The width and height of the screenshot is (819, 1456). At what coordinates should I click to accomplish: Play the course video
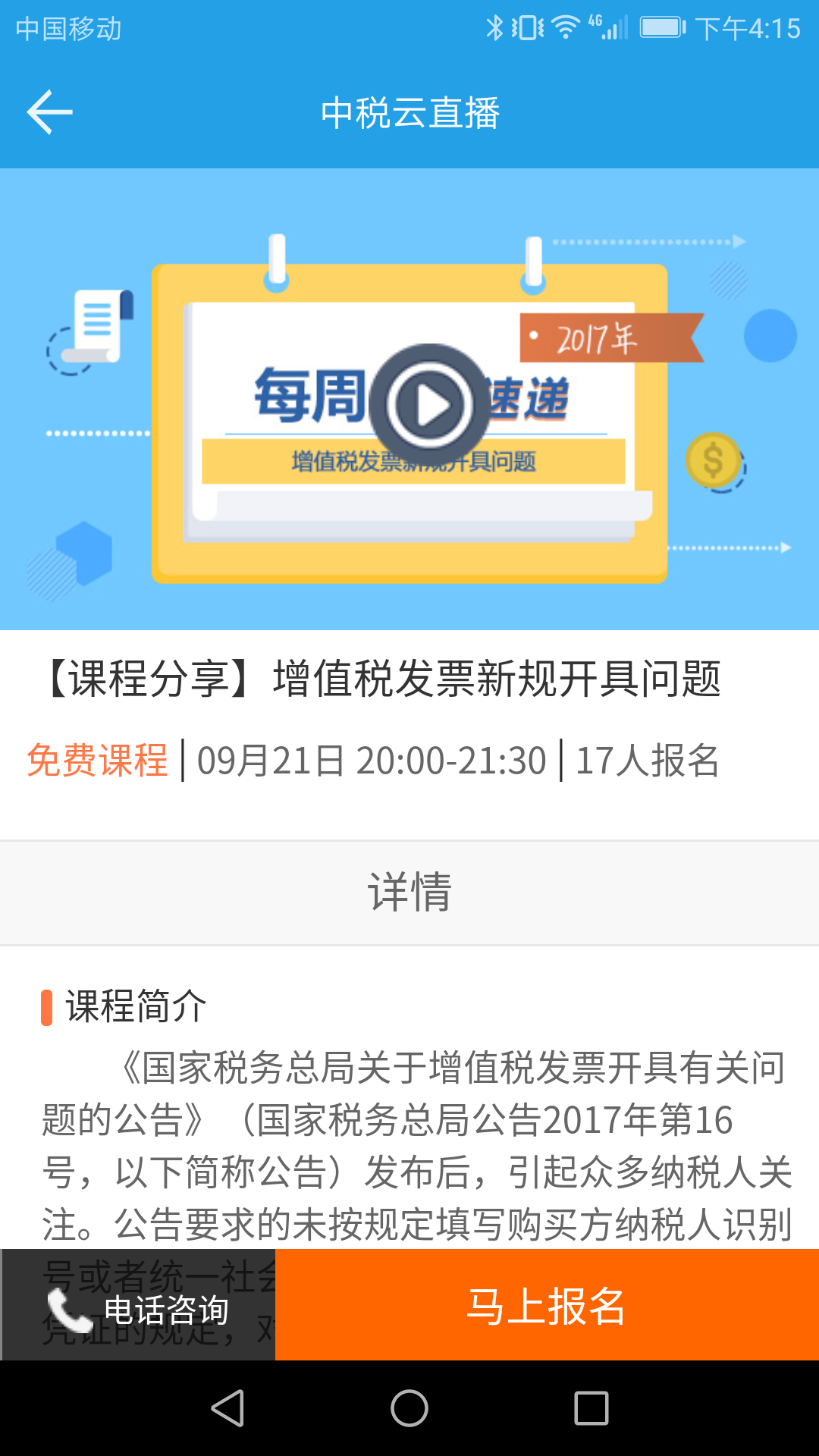point(429,405)
